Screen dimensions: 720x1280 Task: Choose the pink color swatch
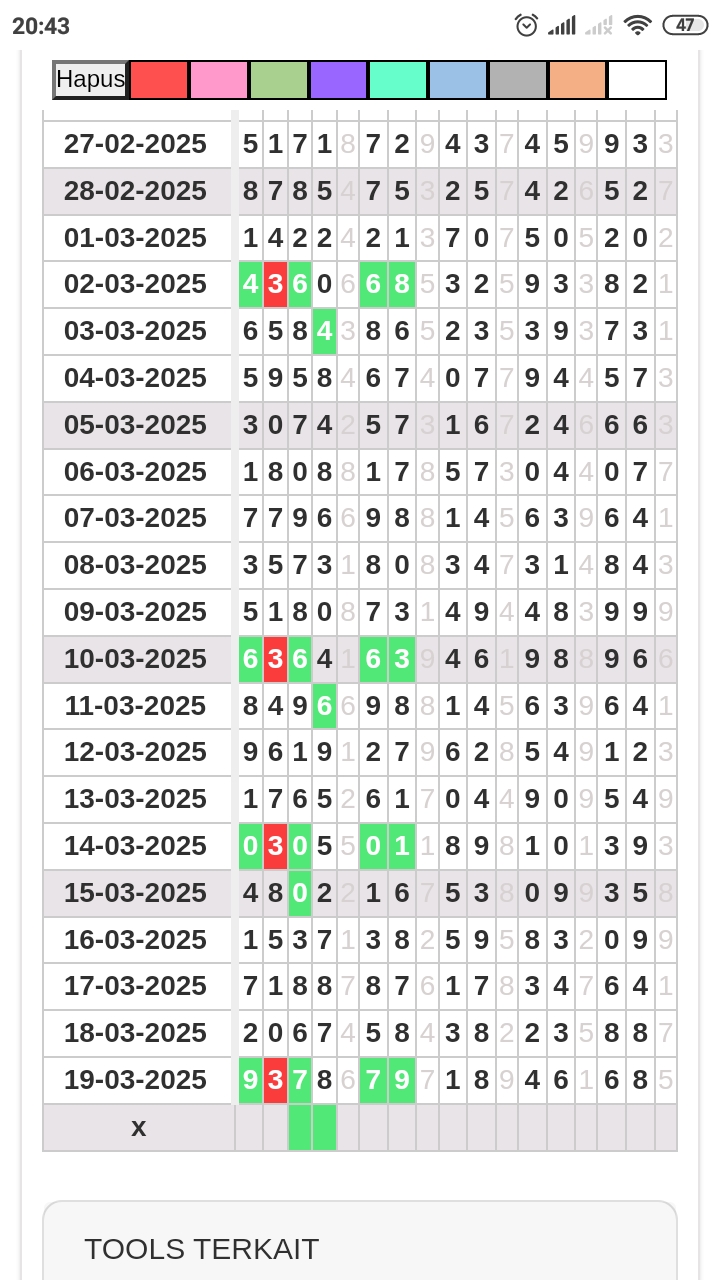(219, 80)
